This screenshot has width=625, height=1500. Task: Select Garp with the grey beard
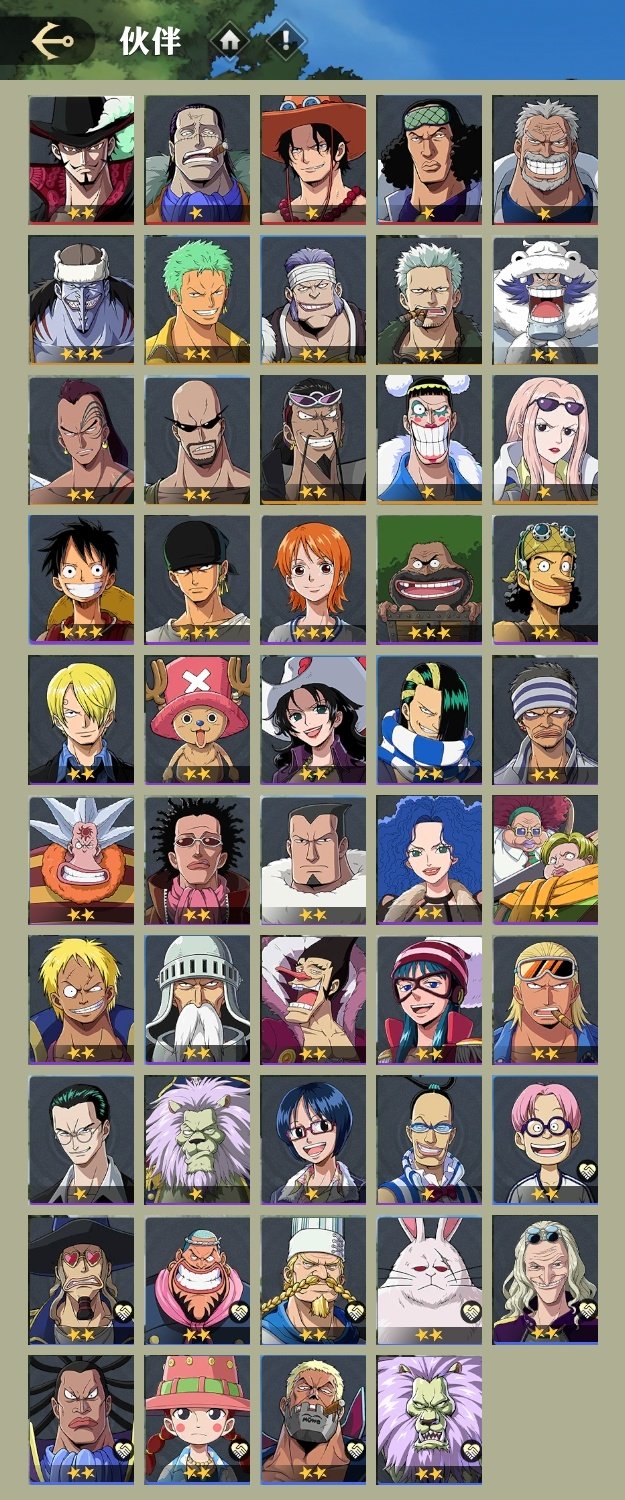(x=545, y=159)
